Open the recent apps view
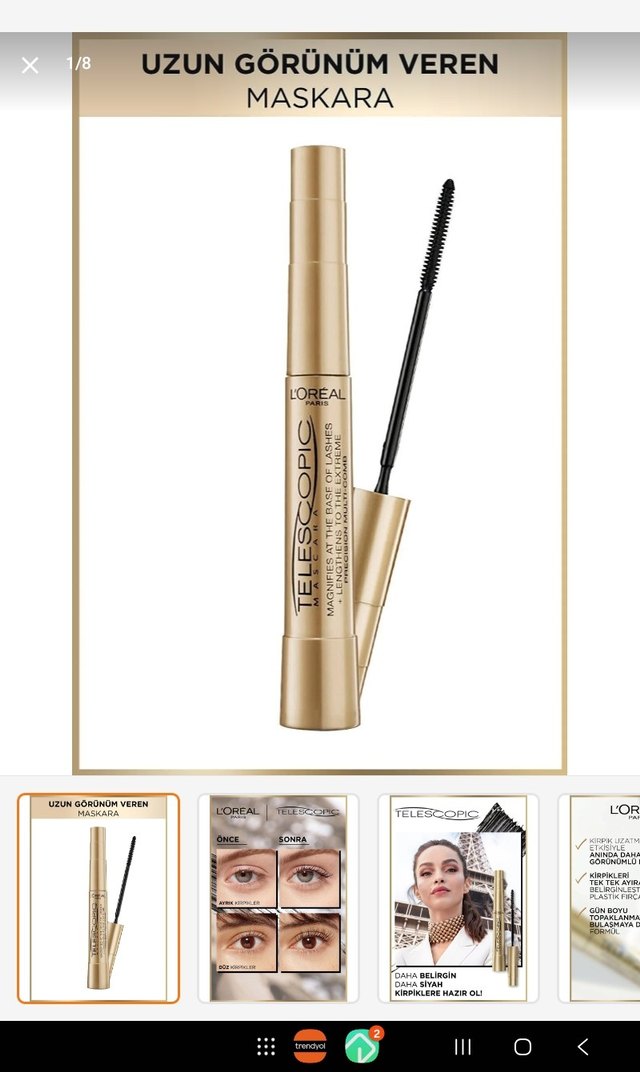The width and height of the screenshot is (640, 1072). (462, 1046)
